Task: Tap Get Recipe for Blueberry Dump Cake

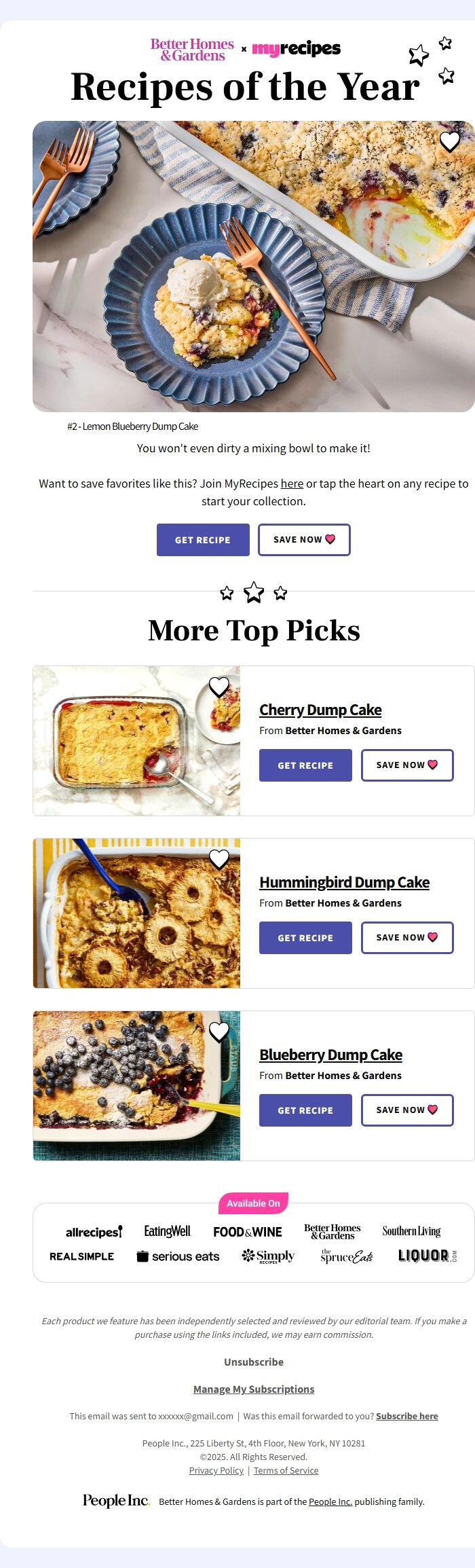Action: click(305, 1110)
